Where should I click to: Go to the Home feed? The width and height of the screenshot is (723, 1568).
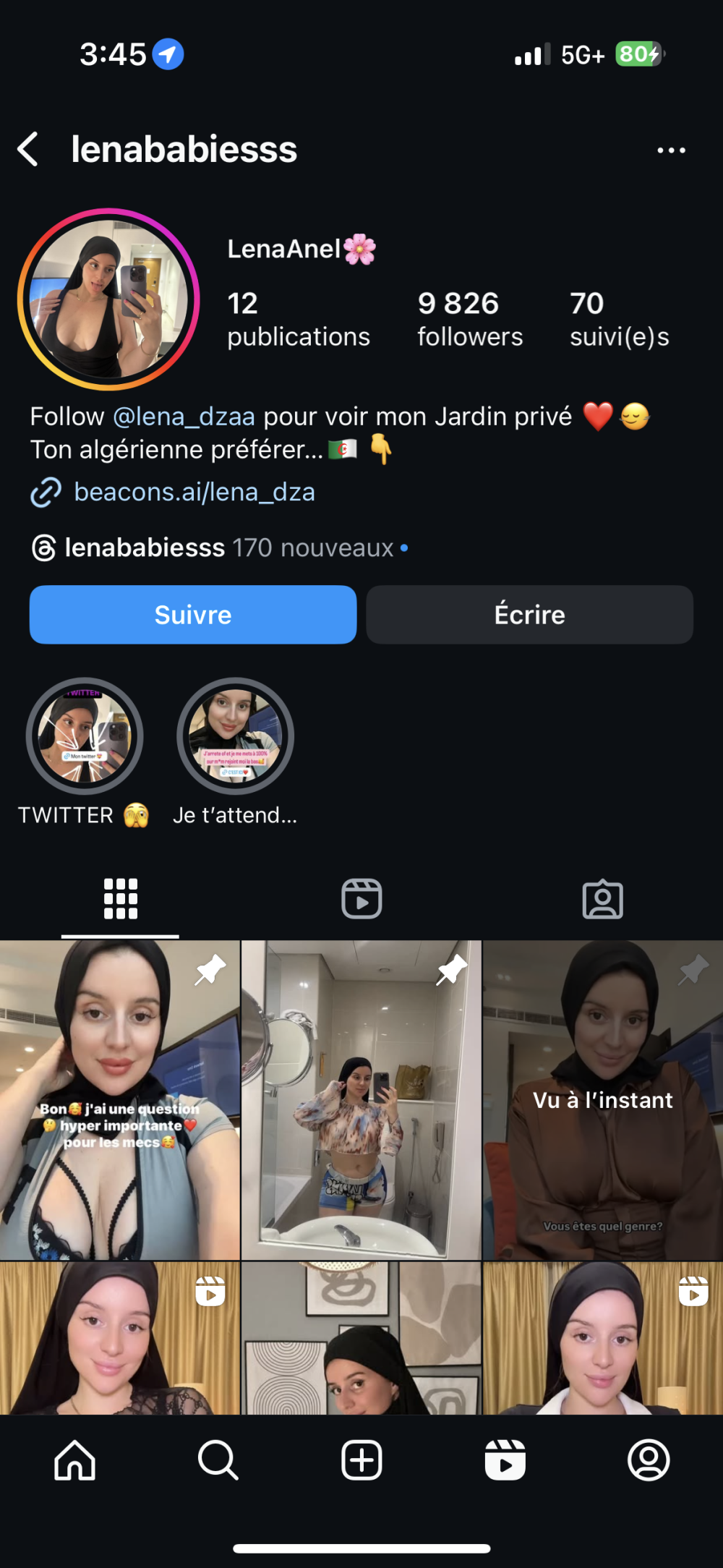(x=74, y=1460)
